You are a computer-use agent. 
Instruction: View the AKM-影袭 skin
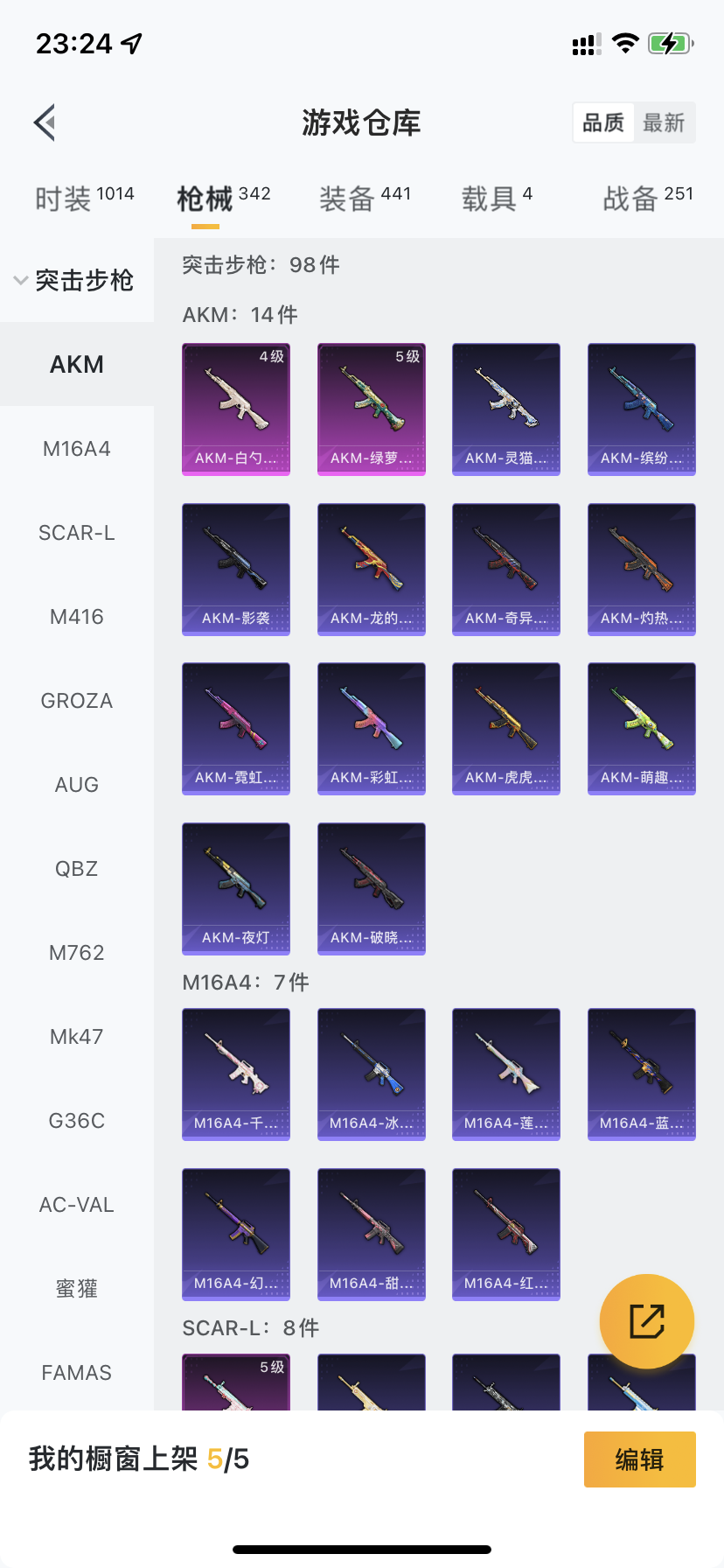point(236,569)
